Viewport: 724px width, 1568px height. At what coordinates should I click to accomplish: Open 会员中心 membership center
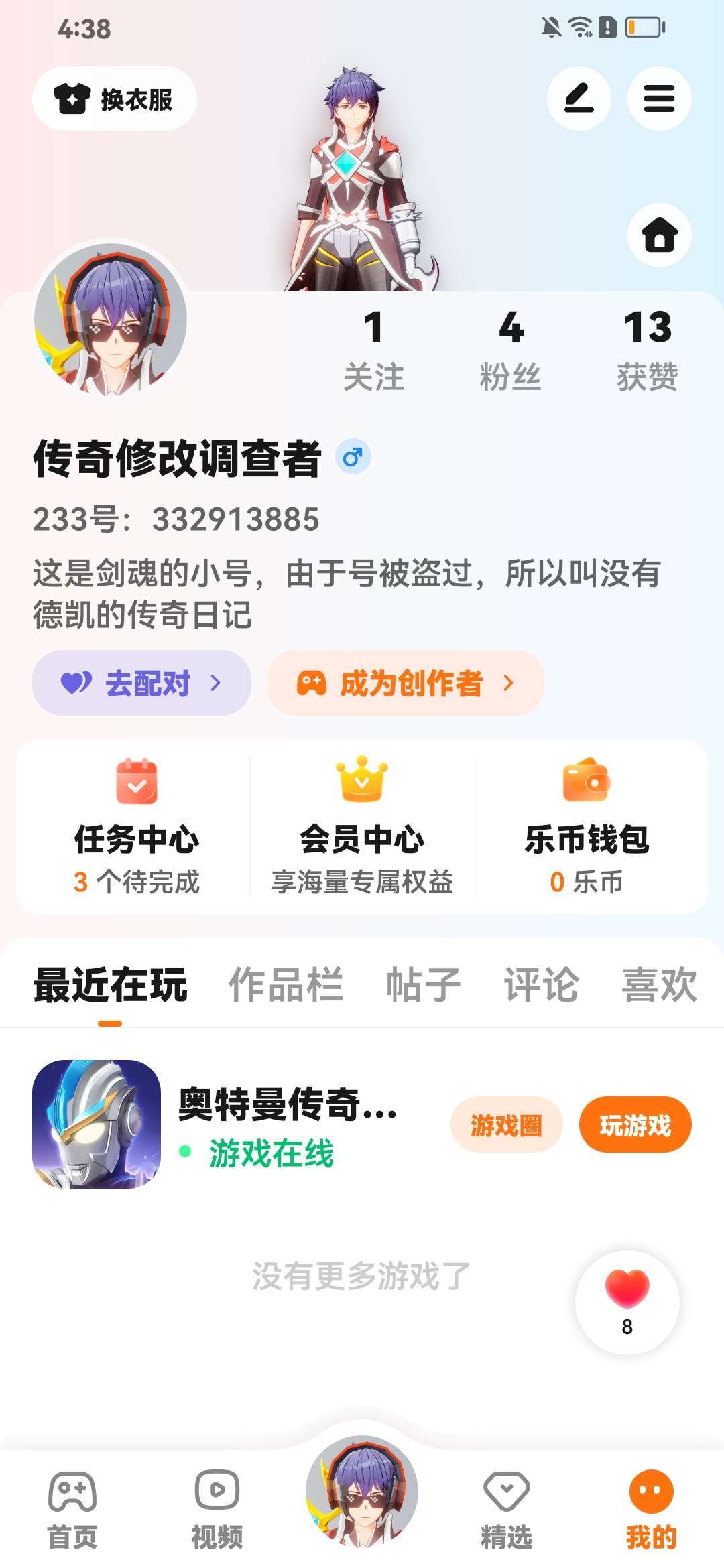[x=362, y=827]
